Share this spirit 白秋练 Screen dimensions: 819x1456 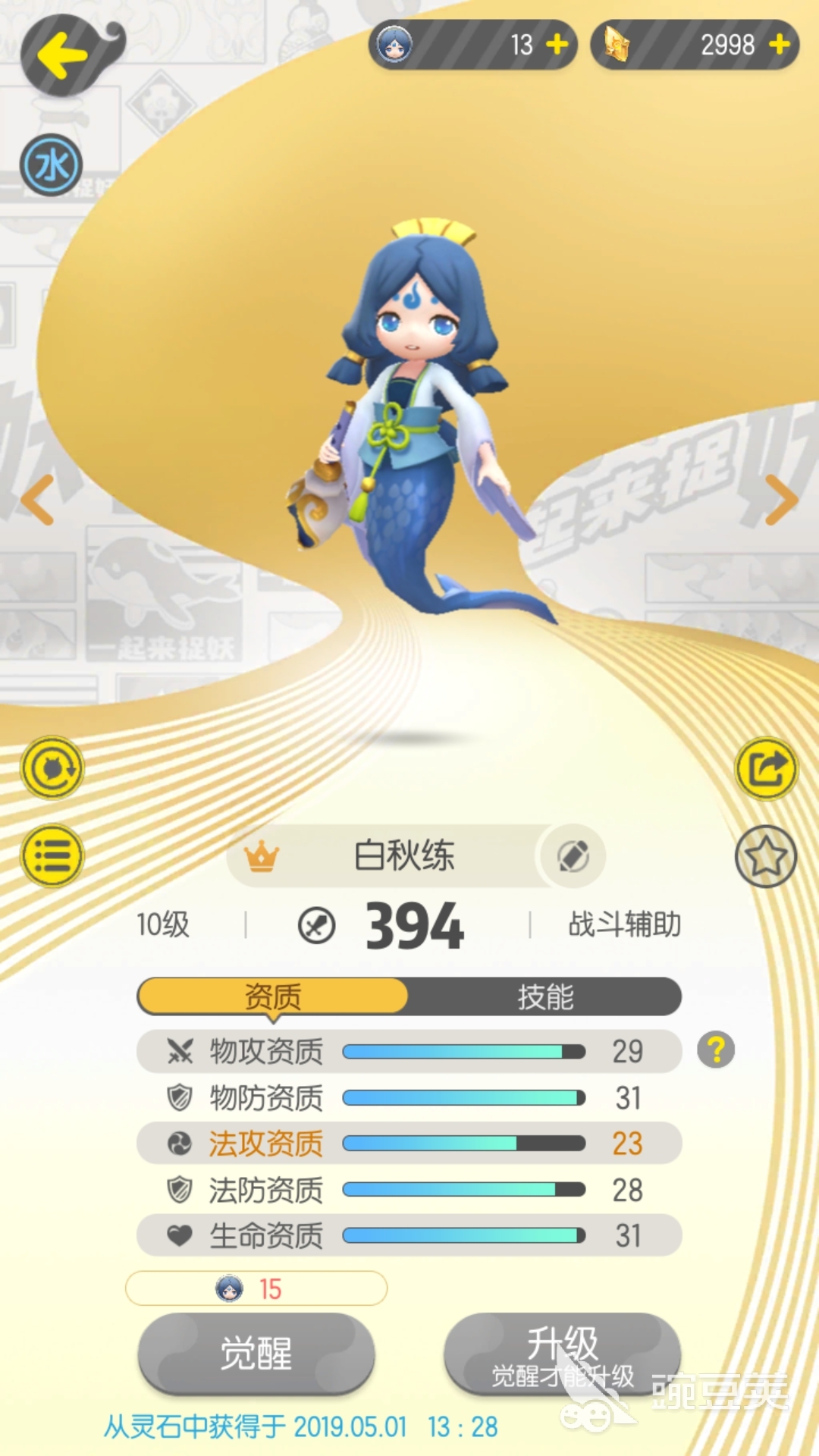pyautogui.click(x=766, y=769)
